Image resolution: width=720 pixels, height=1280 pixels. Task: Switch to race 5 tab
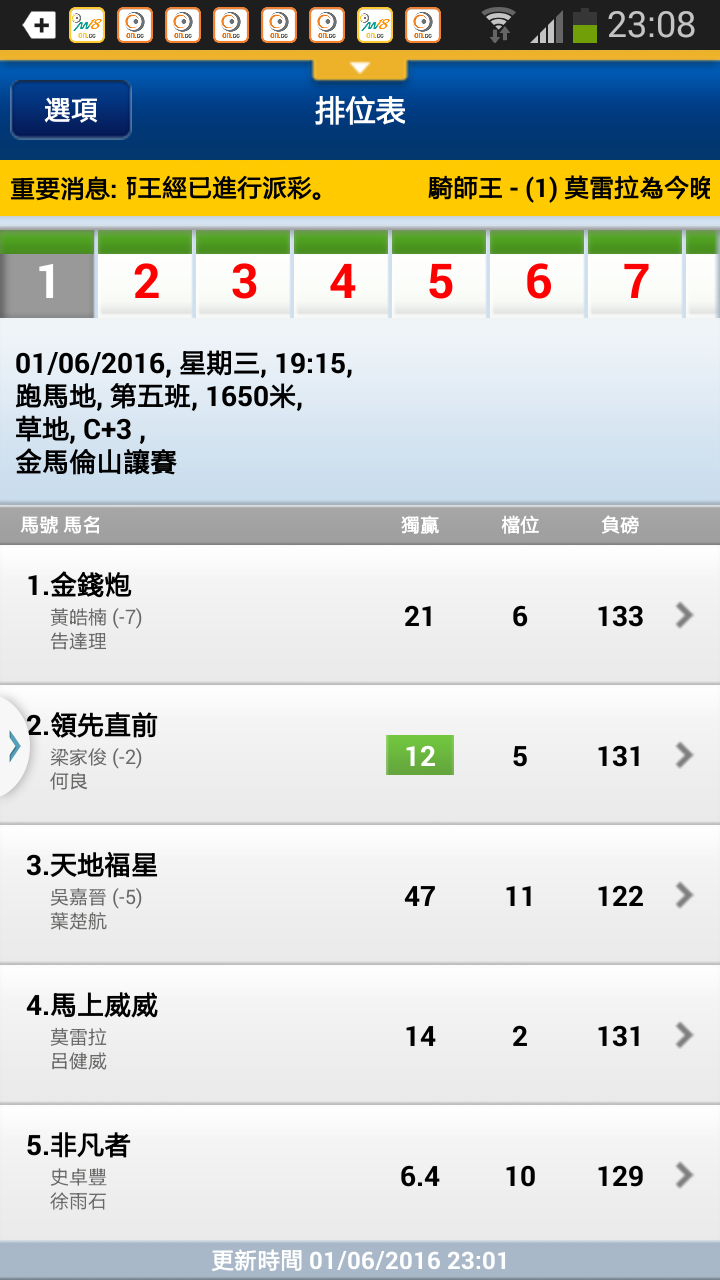coord(440,274)
